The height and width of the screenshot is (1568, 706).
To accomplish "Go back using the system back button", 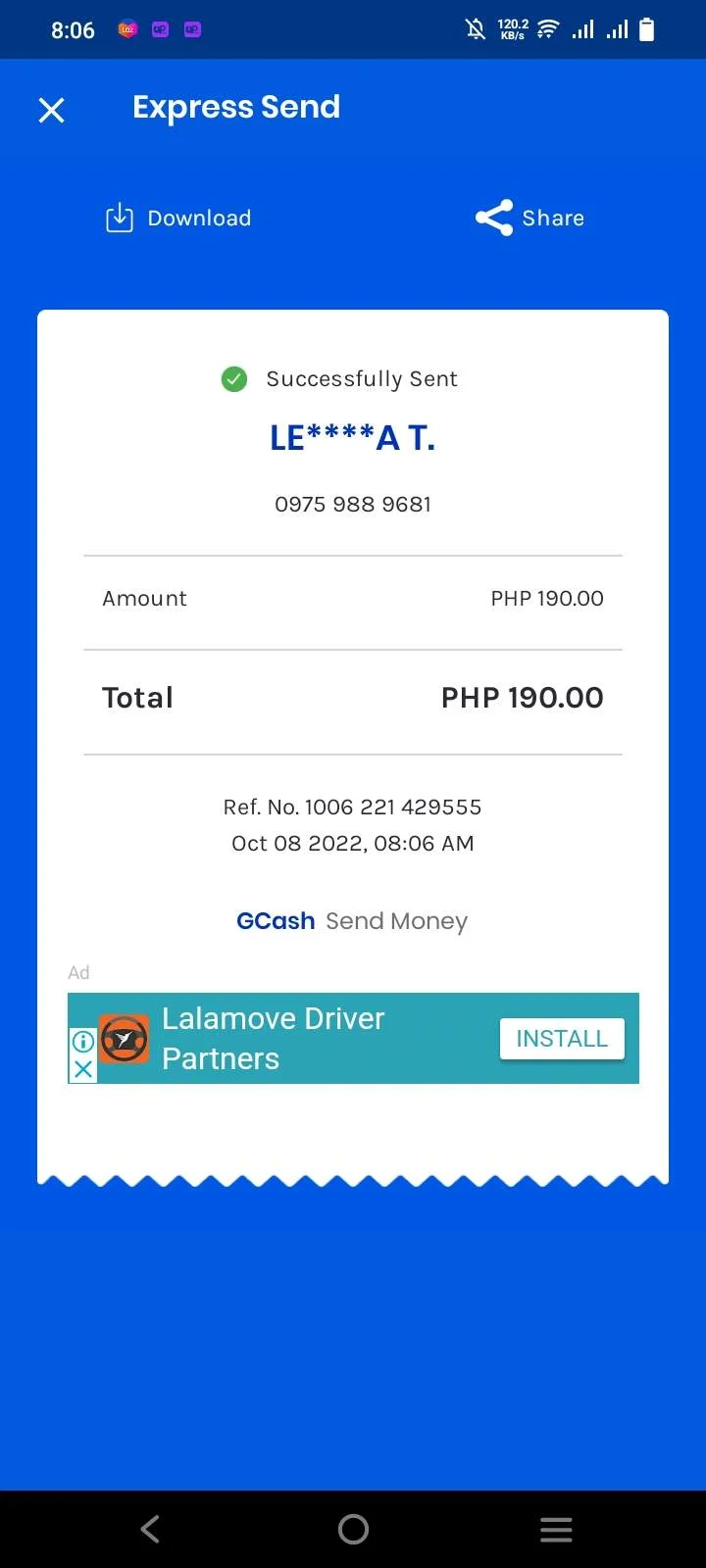I will point(150,1529).
